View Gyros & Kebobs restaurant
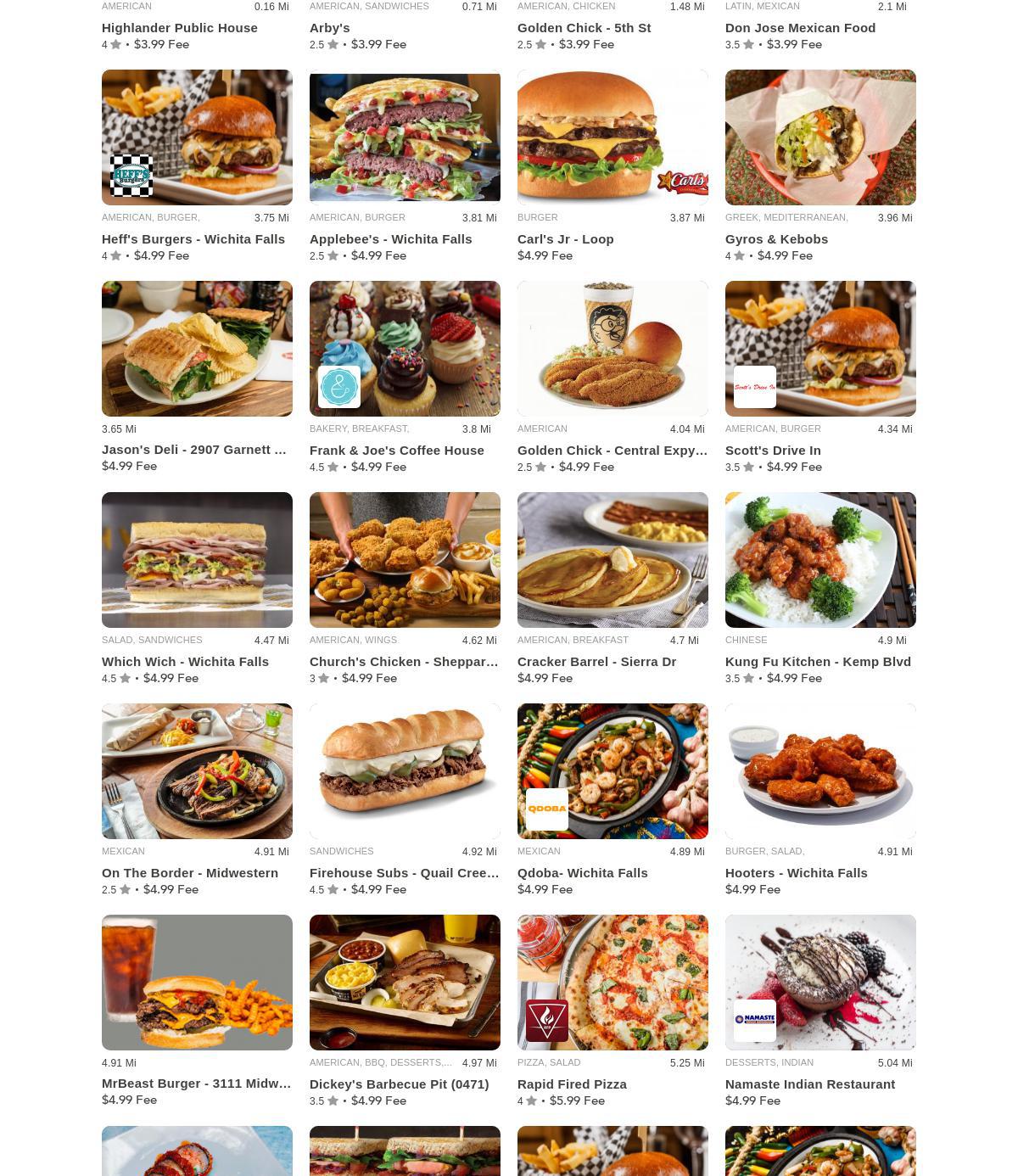Viewport: 1018px width, 1176px height. point(820,137)
